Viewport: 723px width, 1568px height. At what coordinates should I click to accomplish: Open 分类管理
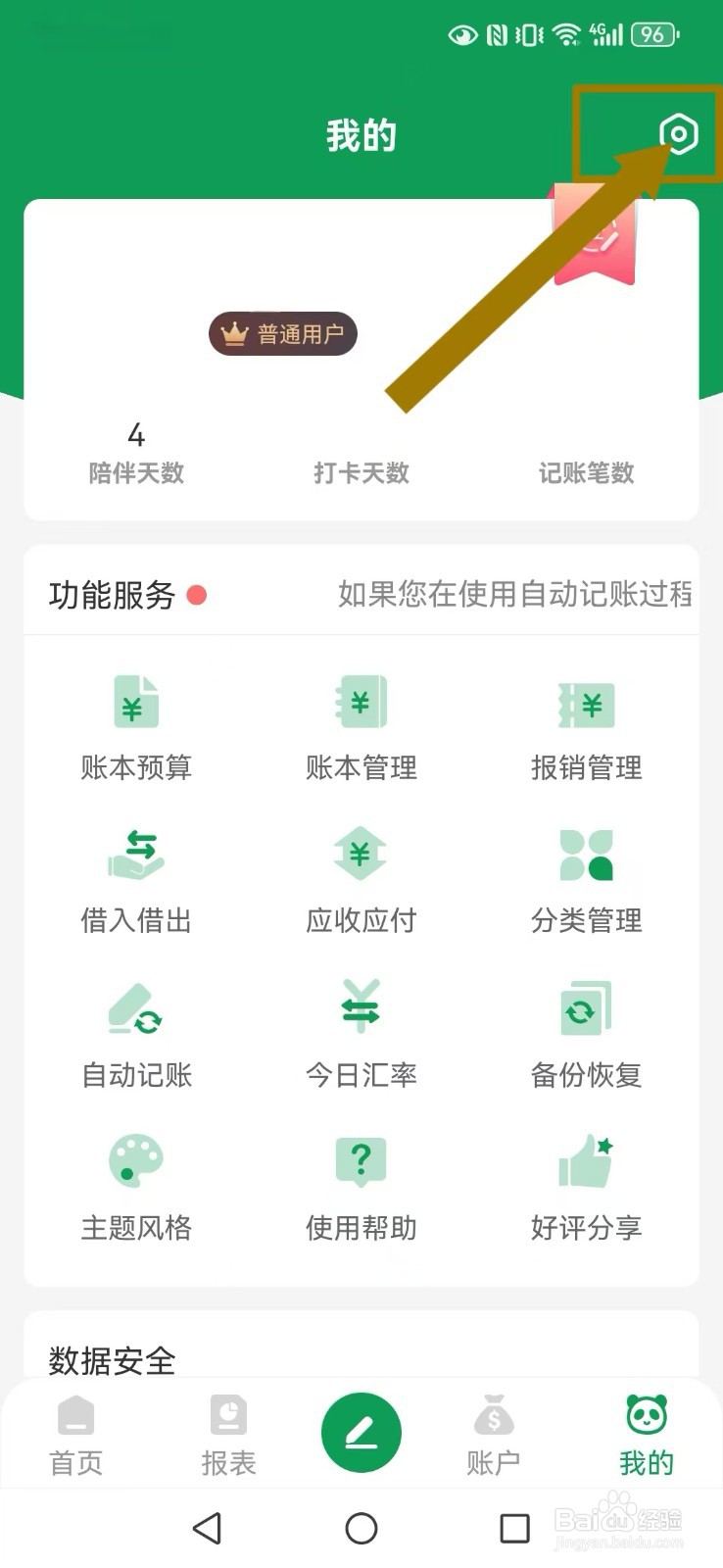click(x=586, y=880)
